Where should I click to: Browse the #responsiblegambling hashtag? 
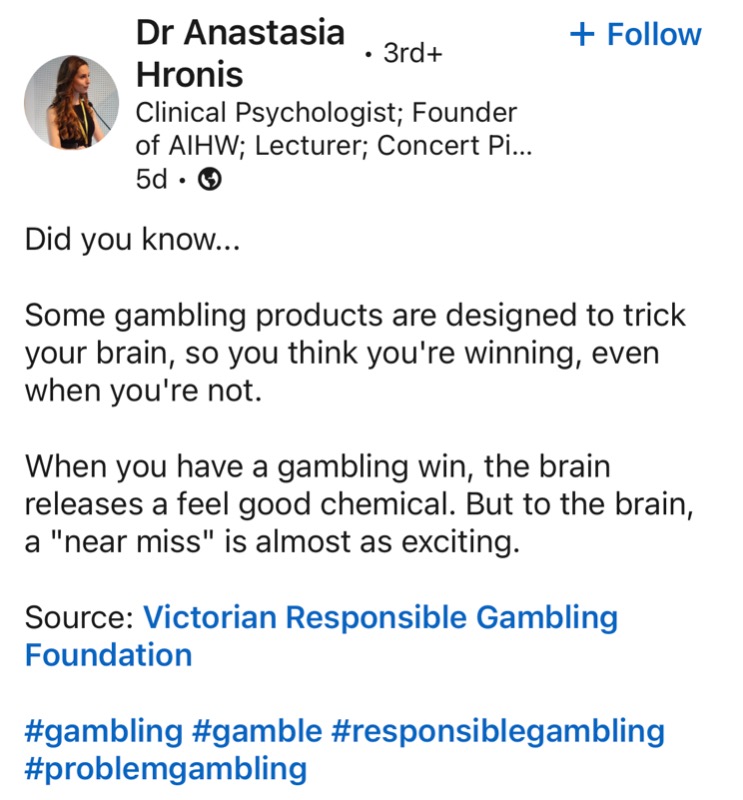[496, 731]
